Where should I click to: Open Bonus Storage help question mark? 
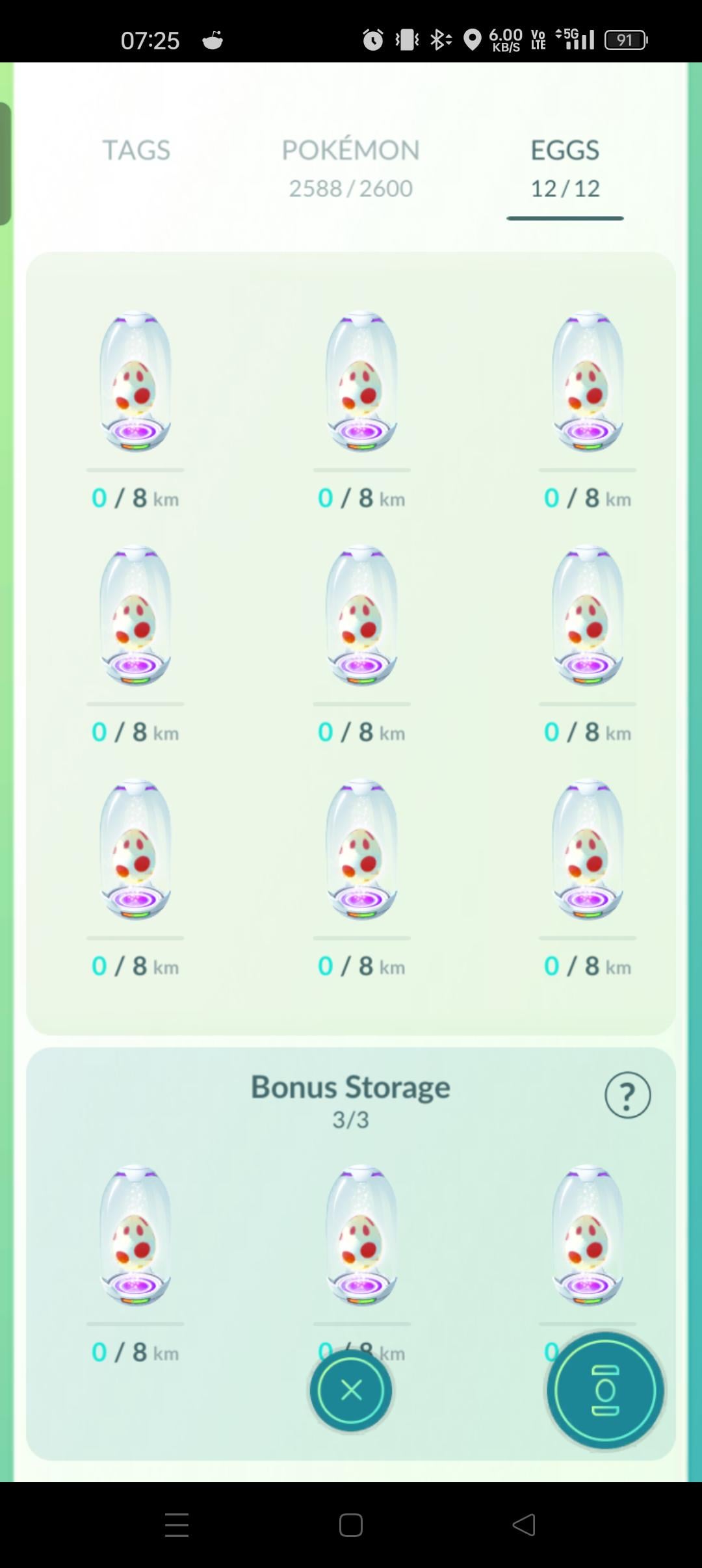(627, 1095)
